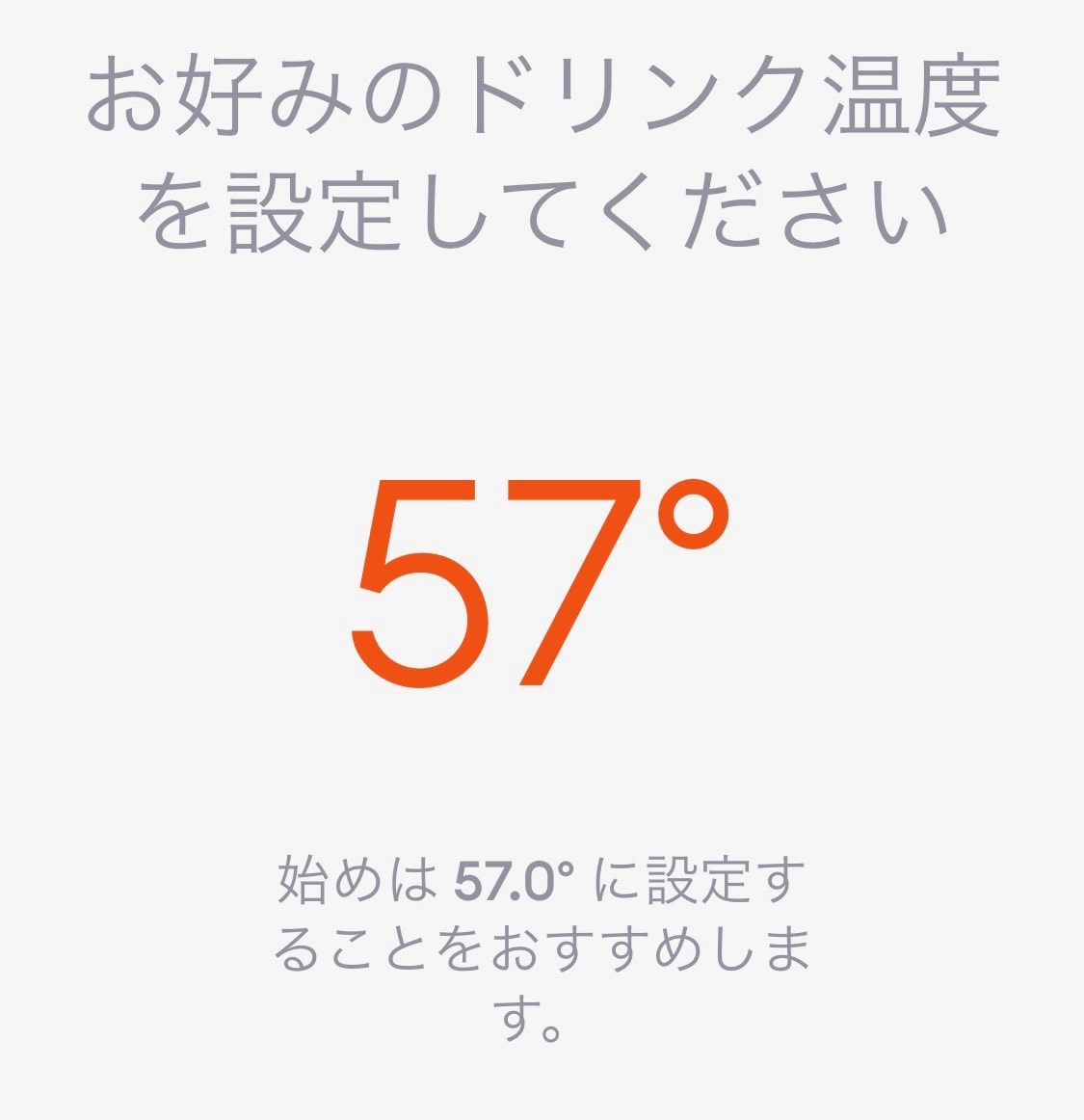Tap the orange 57° temperature setting

[x=540, y=583]
